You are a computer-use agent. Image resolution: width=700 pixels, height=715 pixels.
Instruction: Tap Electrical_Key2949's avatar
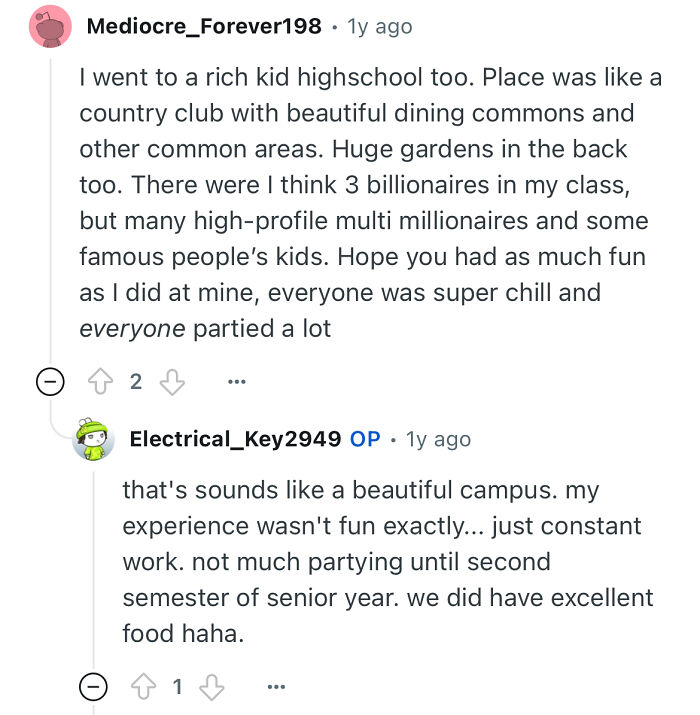pyautogui.click(x=94, y=439)
